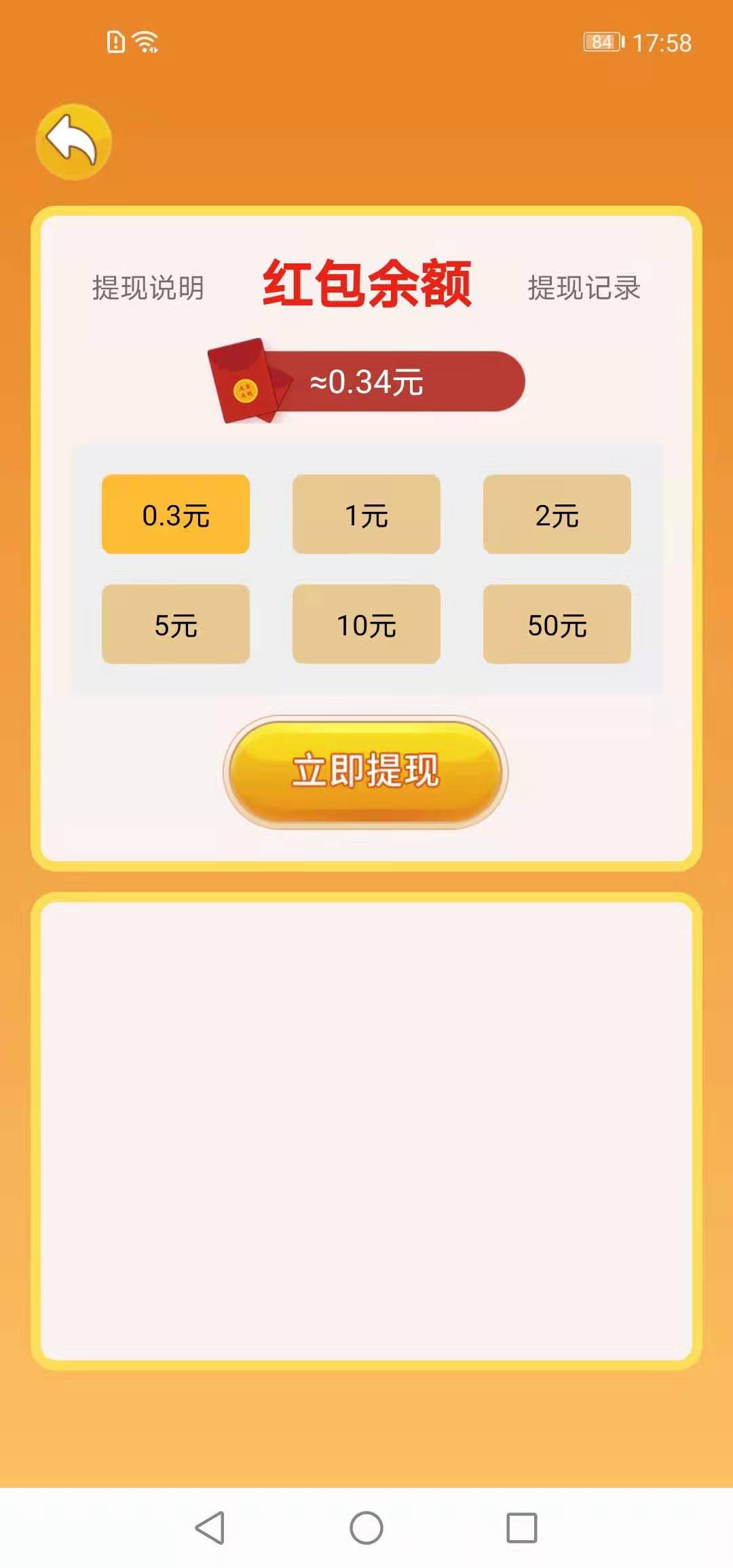Select the 0.3元 withdrawal amount
Viewport: 733px width, 1568px height.
click(x=176, y=515)
